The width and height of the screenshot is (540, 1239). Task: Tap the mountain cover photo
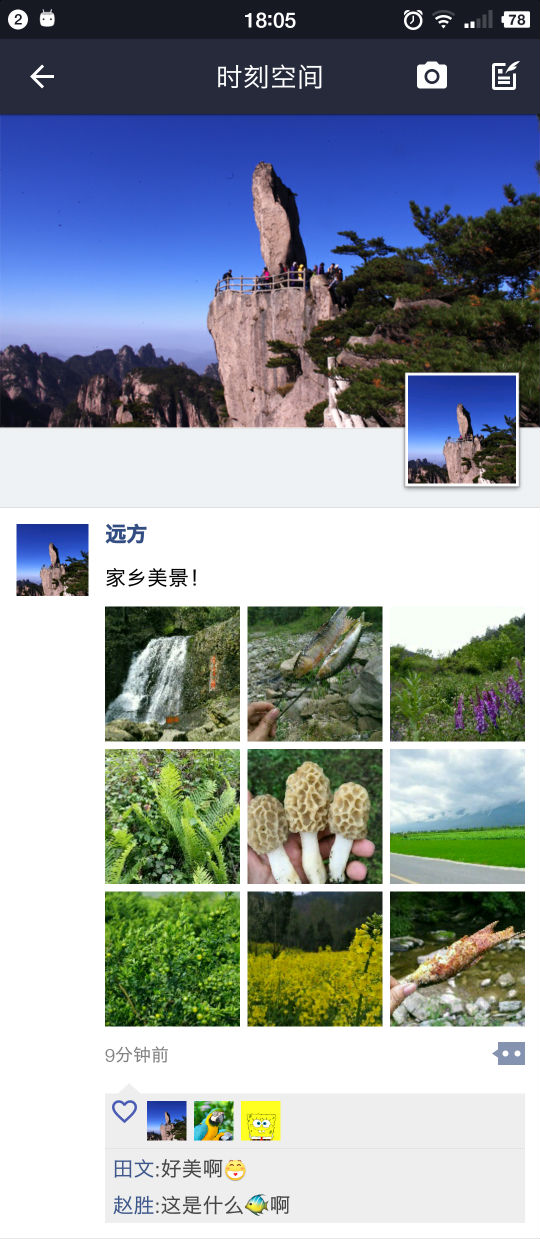[x=270, y=271]
